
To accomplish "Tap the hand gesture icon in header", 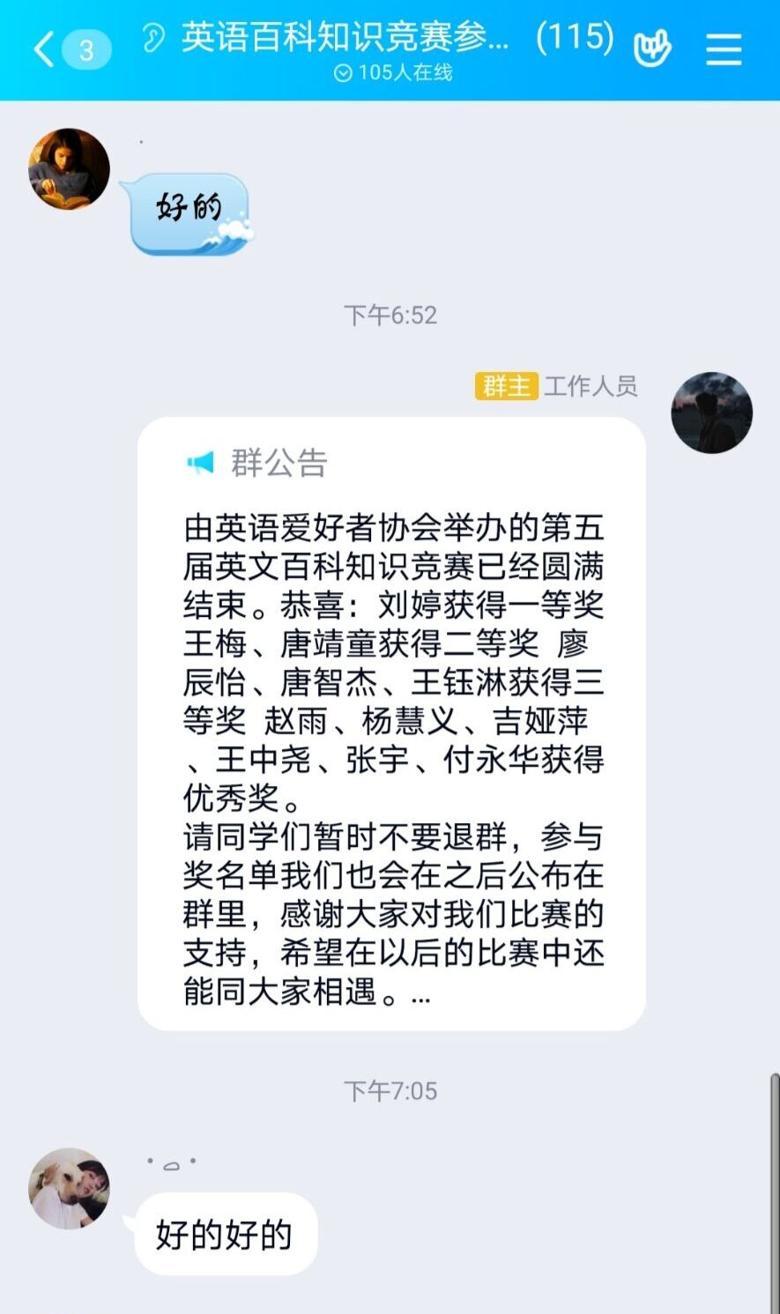I will click(x=653, y=47).
